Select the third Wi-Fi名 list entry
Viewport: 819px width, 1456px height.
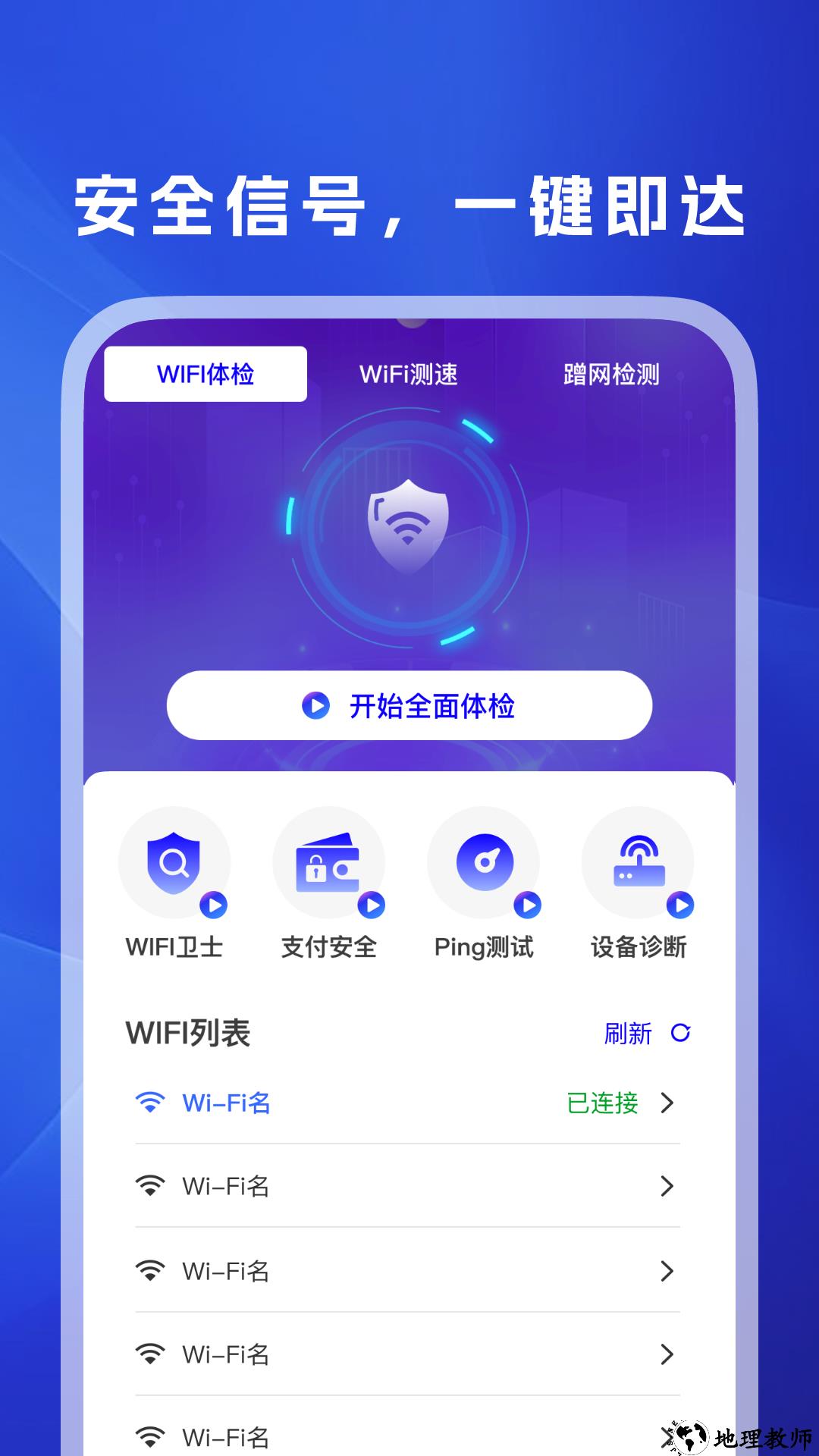(225, 1271)
